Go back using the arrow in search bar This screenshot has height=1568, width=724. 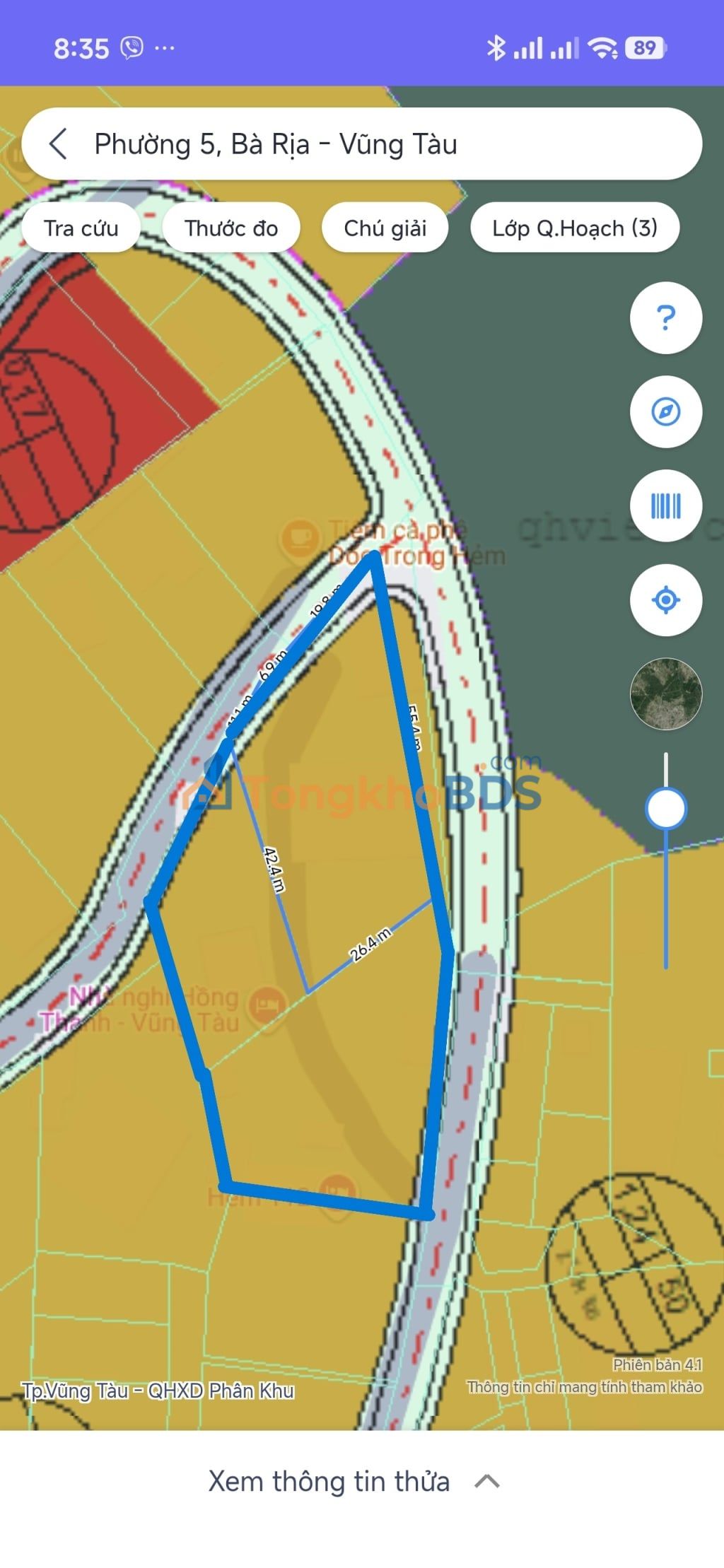click(x=59, y=144)
